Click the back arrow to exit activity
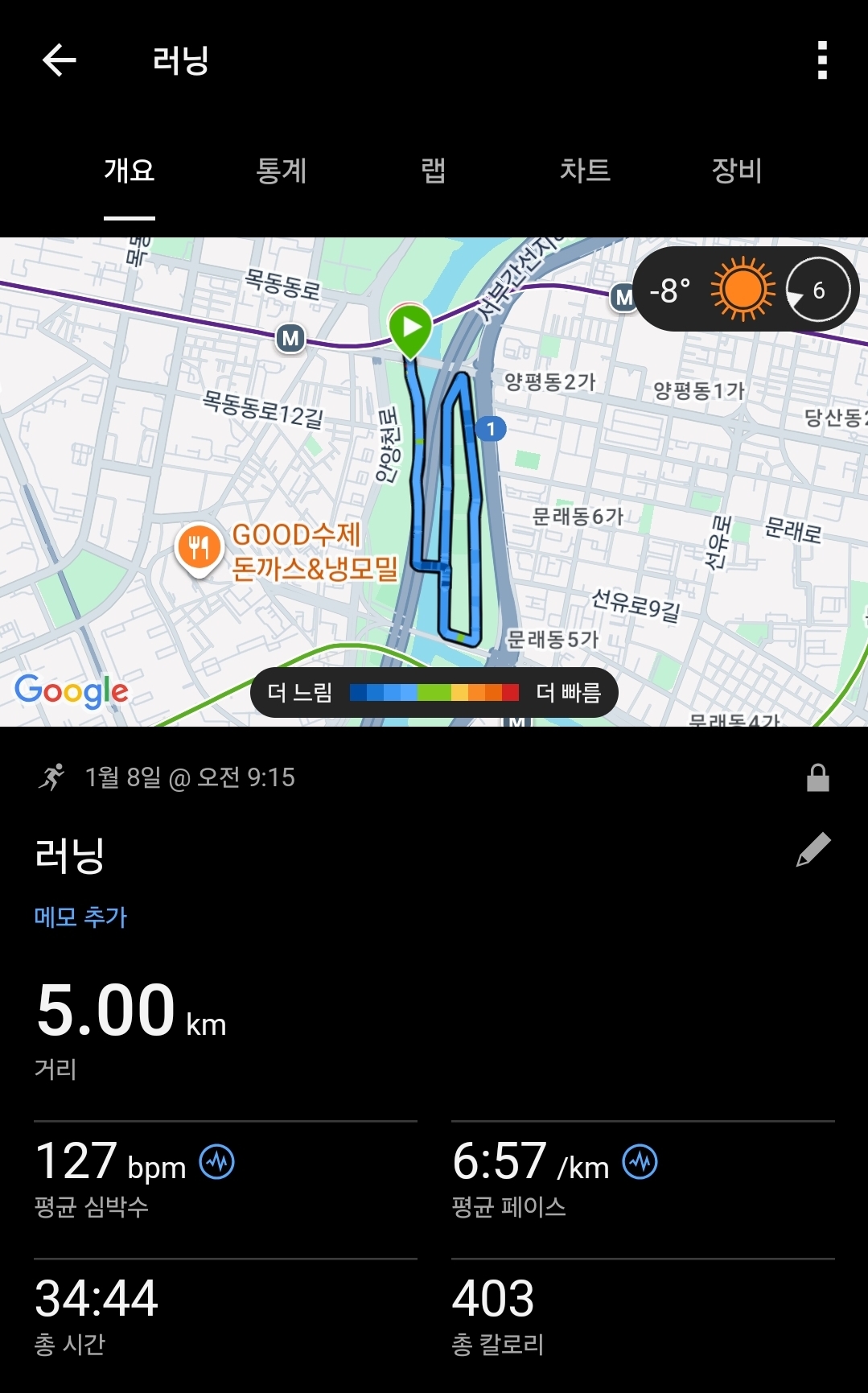The width and height of the screenshot is (868, 1393). (x=57, y=61)
